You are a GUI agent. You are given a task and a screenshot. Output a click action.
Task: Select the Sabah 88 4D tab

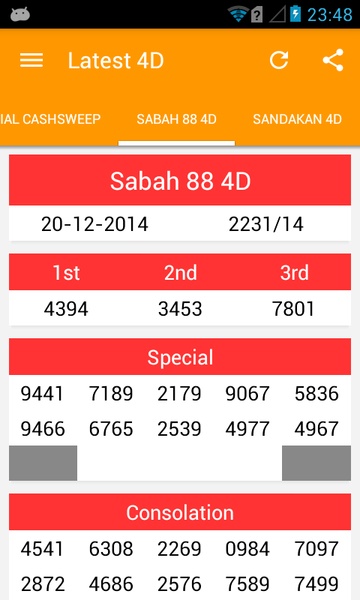pos(176,119)
